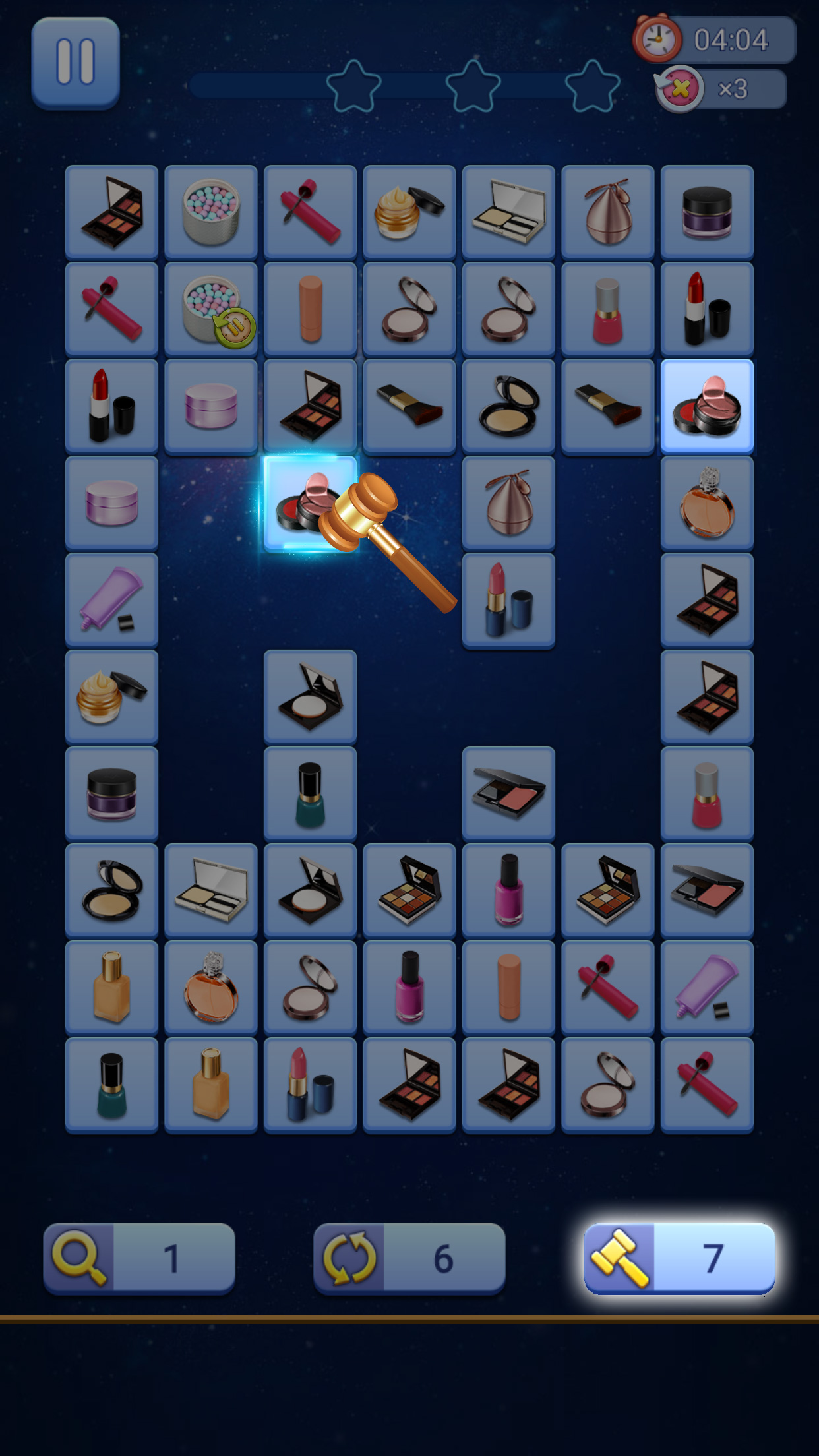
Task: Select the highlighted blush tile on the right edge
Action: click(x=707, y=406)
